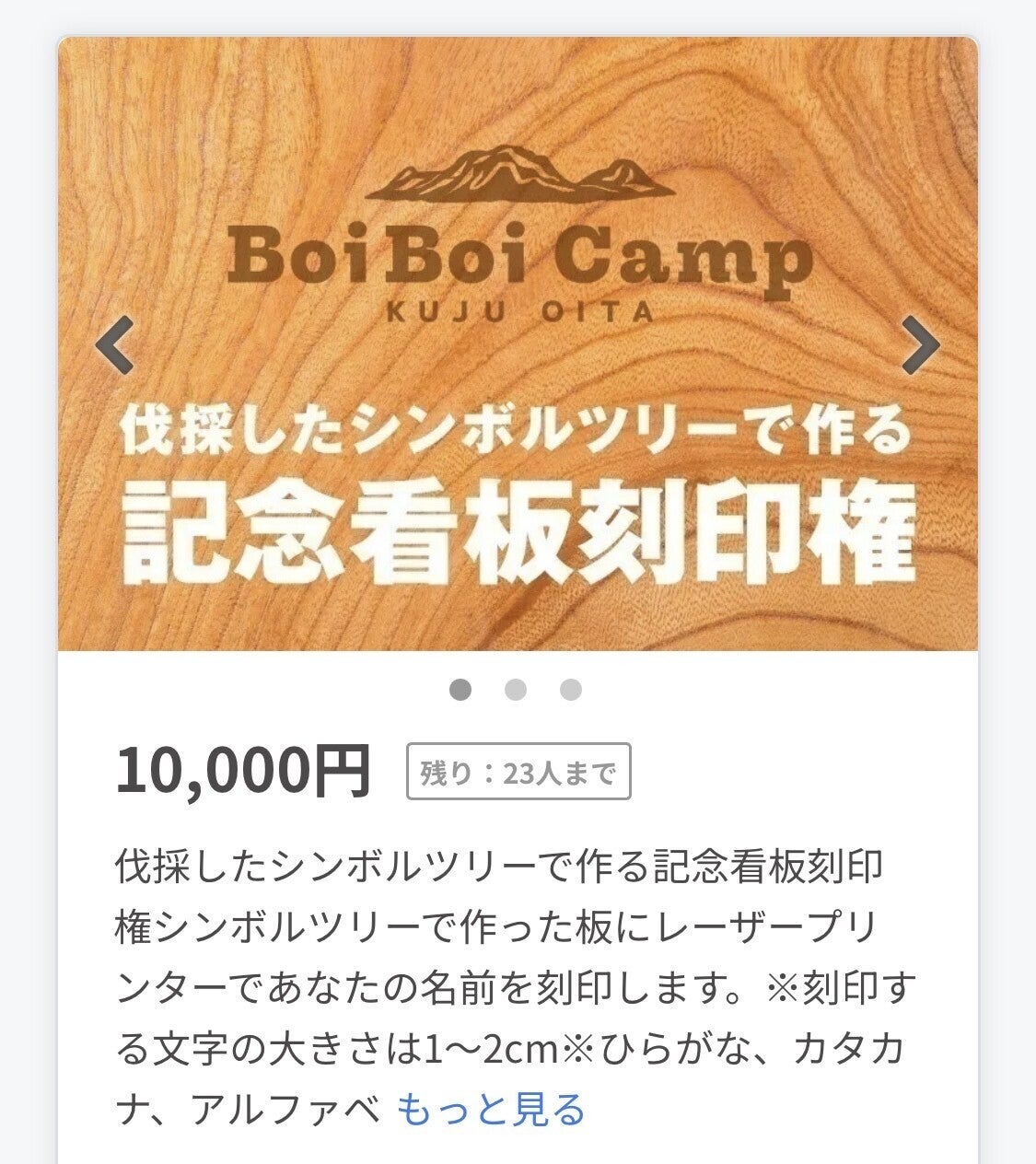Jump to the third carousel dot
Screen dimensions: 1036x1164
pos(571,690)
